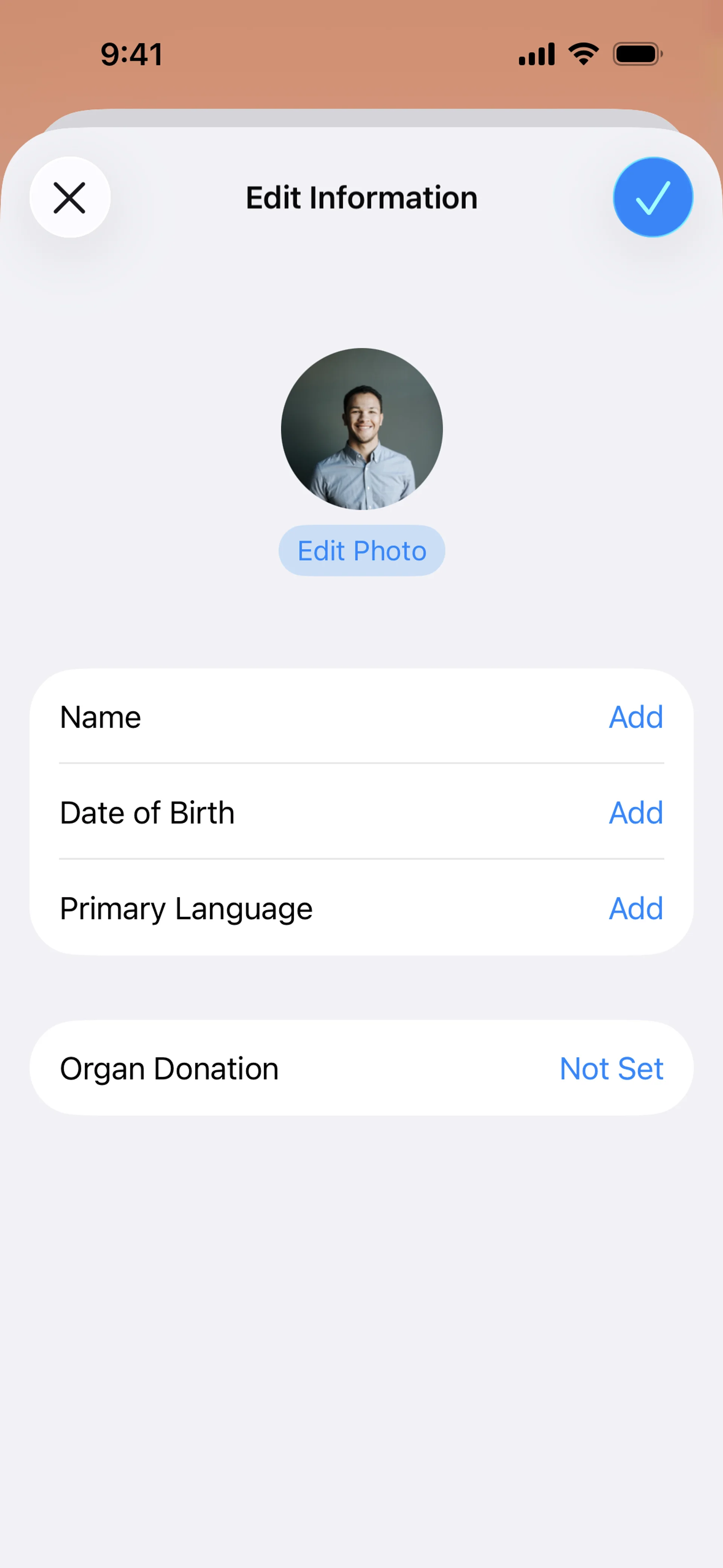Confirm changes with the blue checkmark
Image resolution: width=723 pixels, height=1568 pixels.
point(653,198)
